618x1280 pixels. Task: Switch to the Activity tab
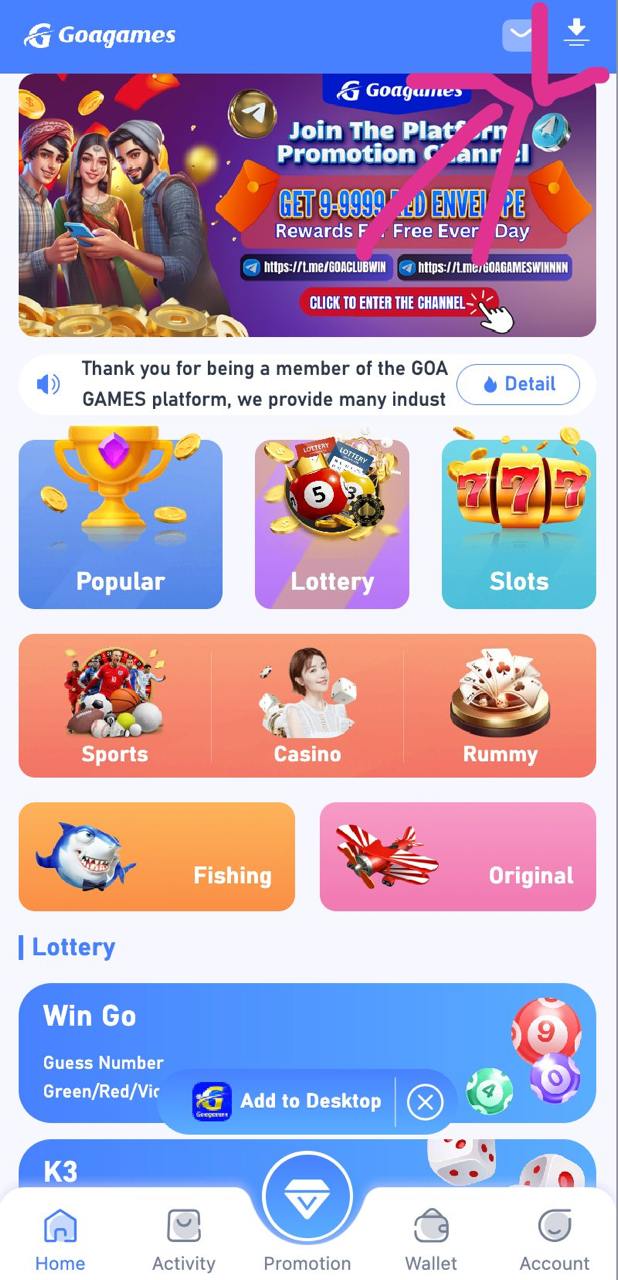[x=183, y=1240]
